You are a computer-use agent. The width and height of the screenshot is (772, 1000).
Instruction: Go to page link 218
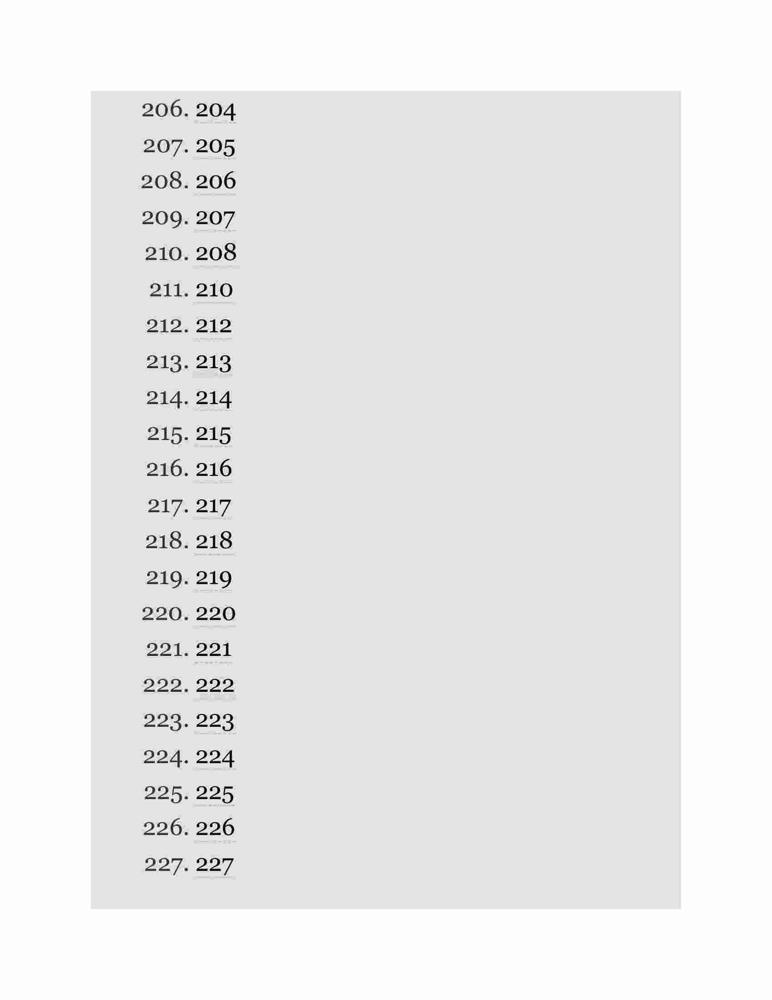tap(214, 541)
